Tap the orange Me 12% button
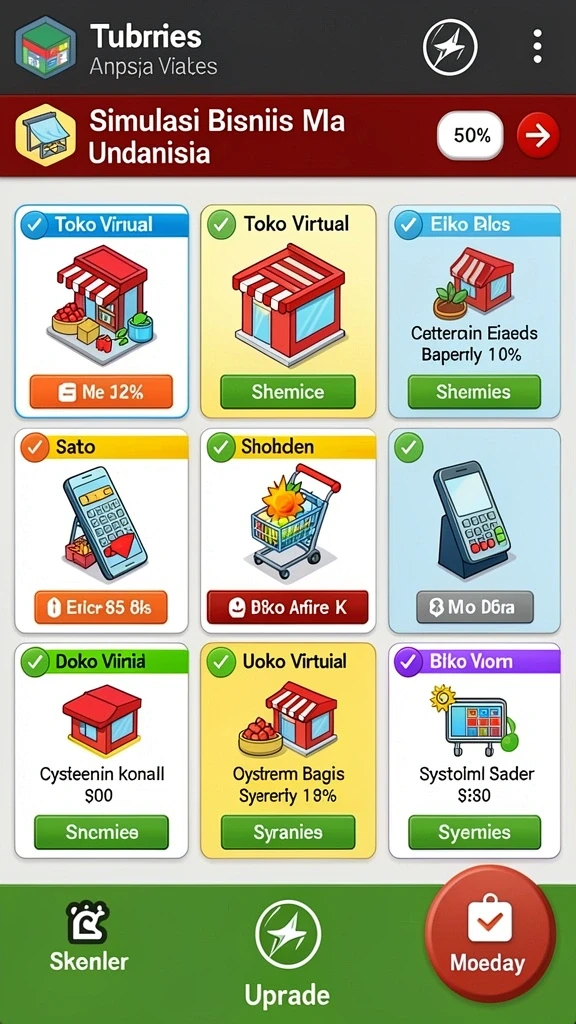The image size is (576, 1024). (101, 392)
